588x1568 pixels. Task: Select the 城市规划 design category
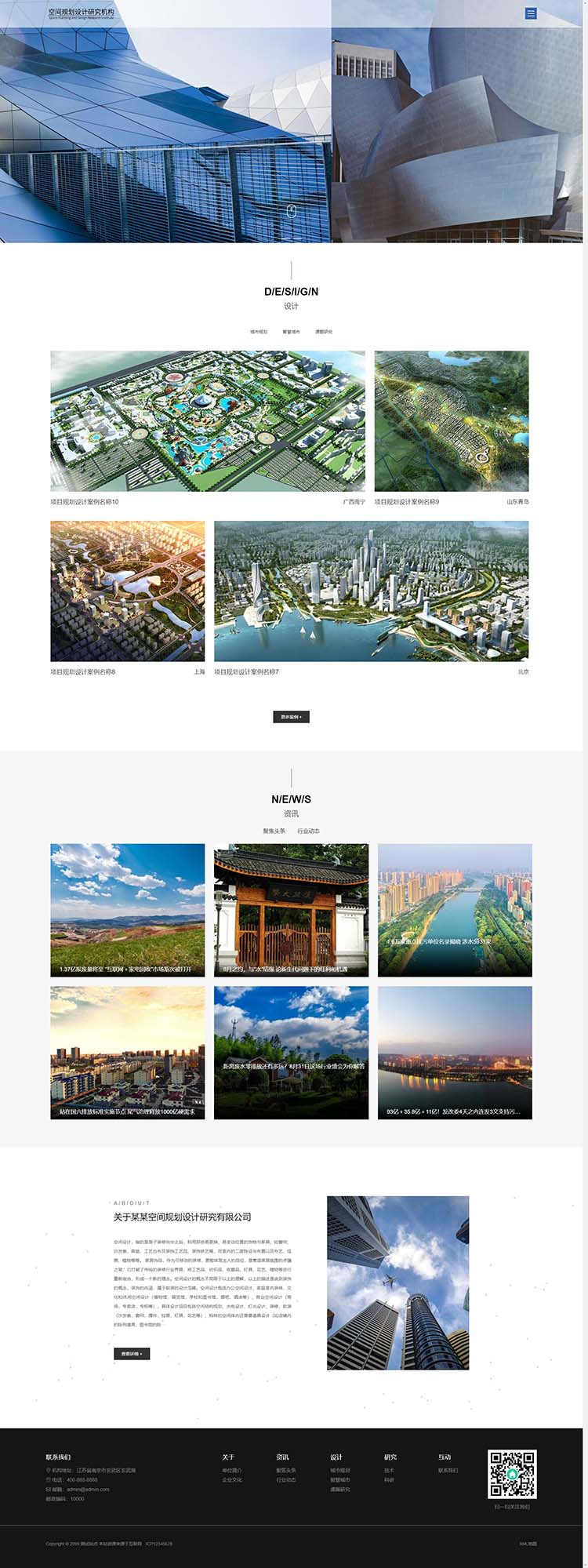pyautogui.click(x=259, y=332)
